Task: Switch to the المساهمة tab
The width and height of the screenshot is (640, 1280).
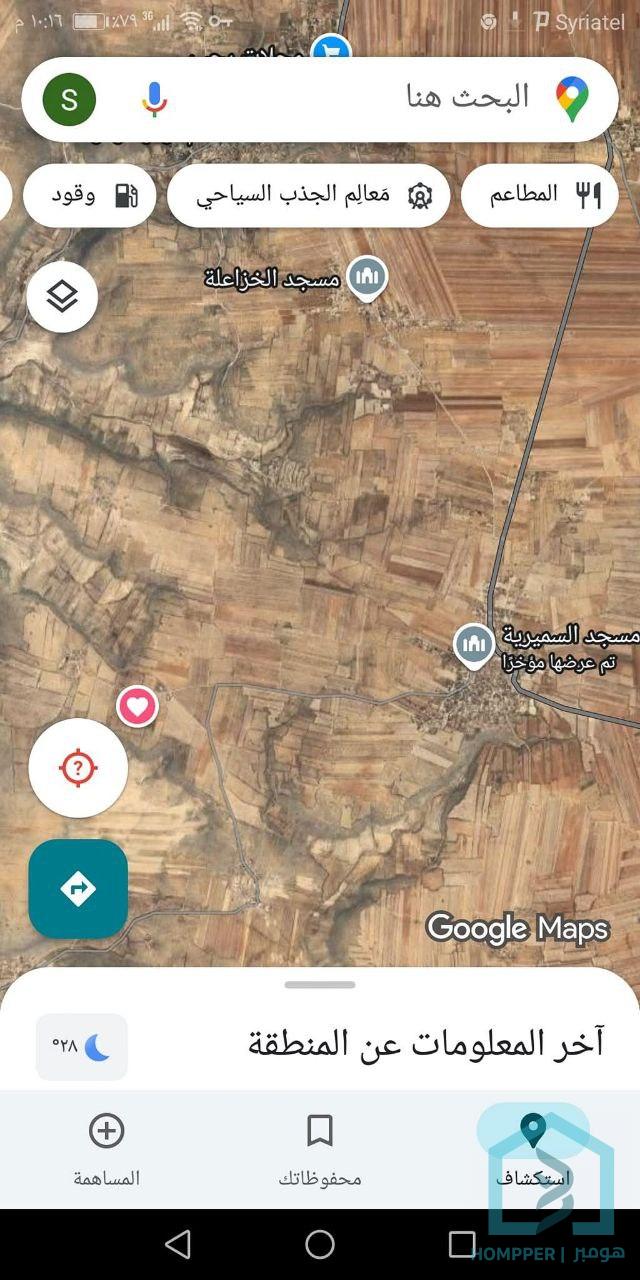Action: [x=107, y=1148]
